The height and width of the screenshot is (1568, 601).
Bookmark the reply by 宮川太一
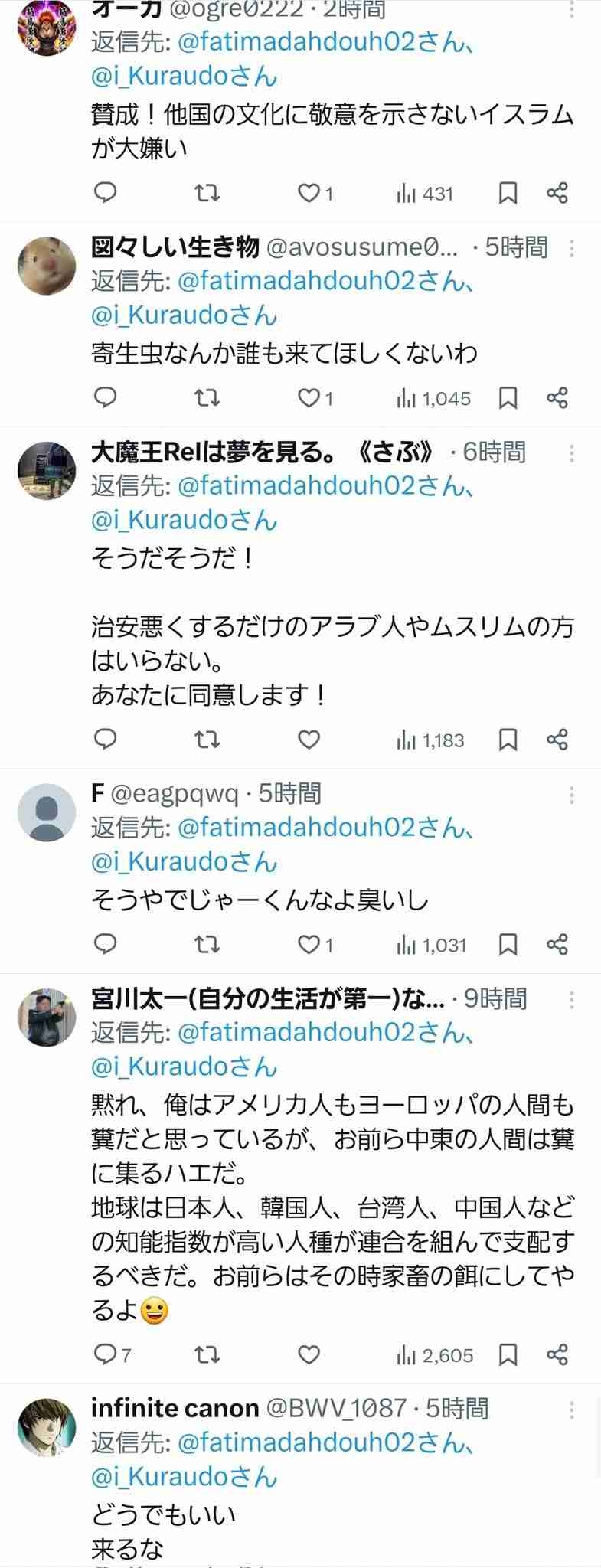click(508, 1355)
